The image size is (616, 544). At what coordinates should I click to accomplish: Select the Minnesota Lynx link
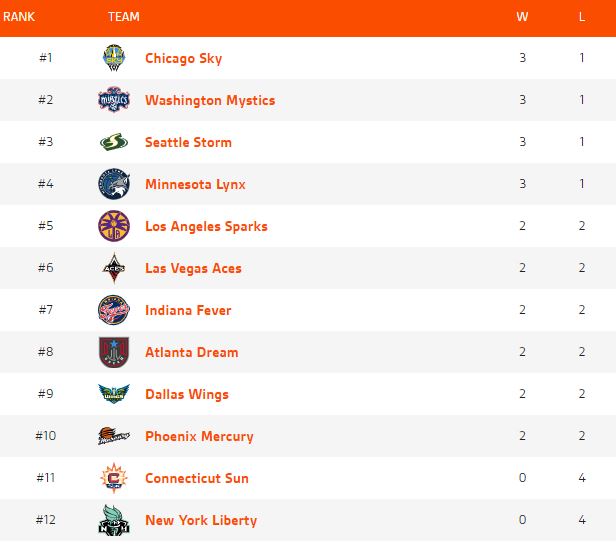click(195, 184)
